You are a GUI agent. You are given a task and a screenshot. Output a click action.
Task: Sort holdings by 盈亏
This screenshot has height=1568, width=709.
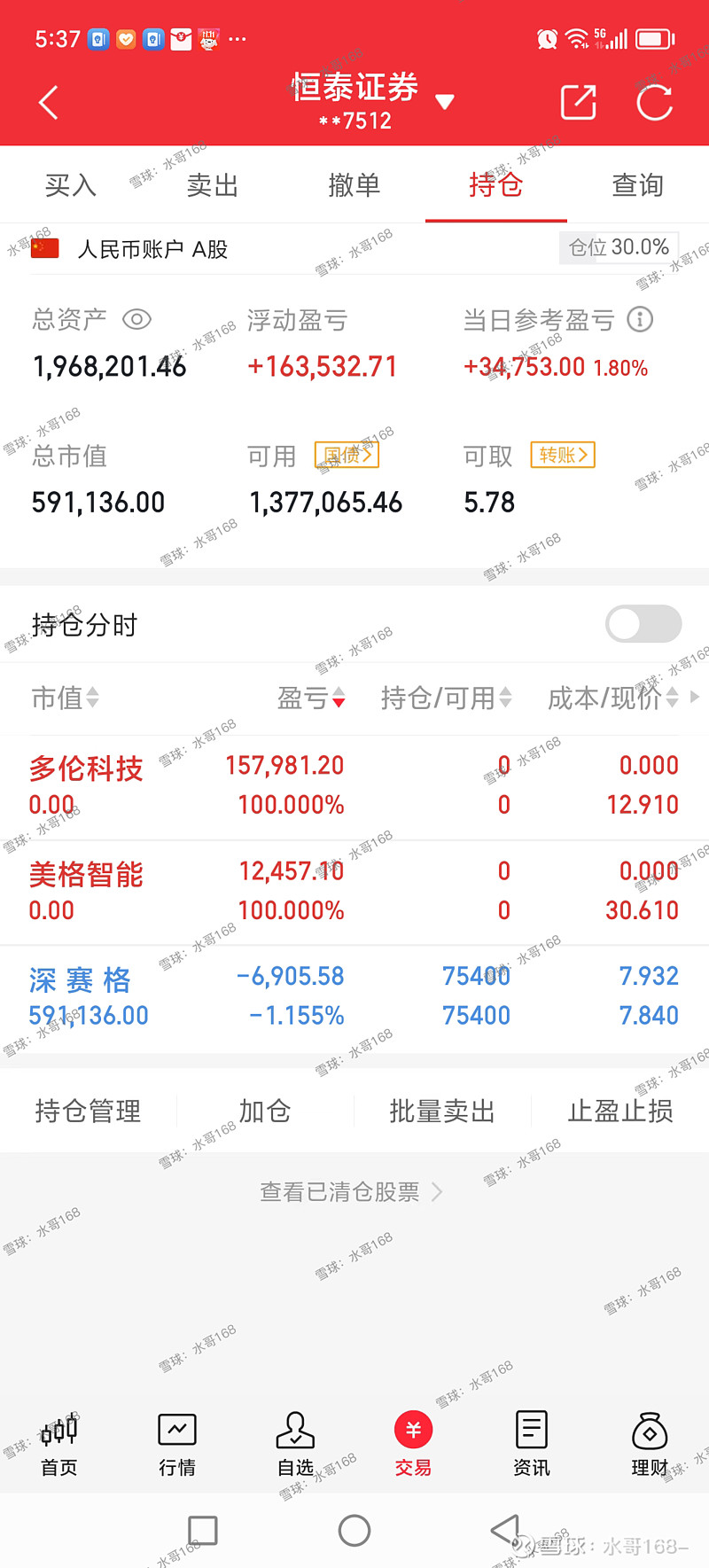pos(310,698)
